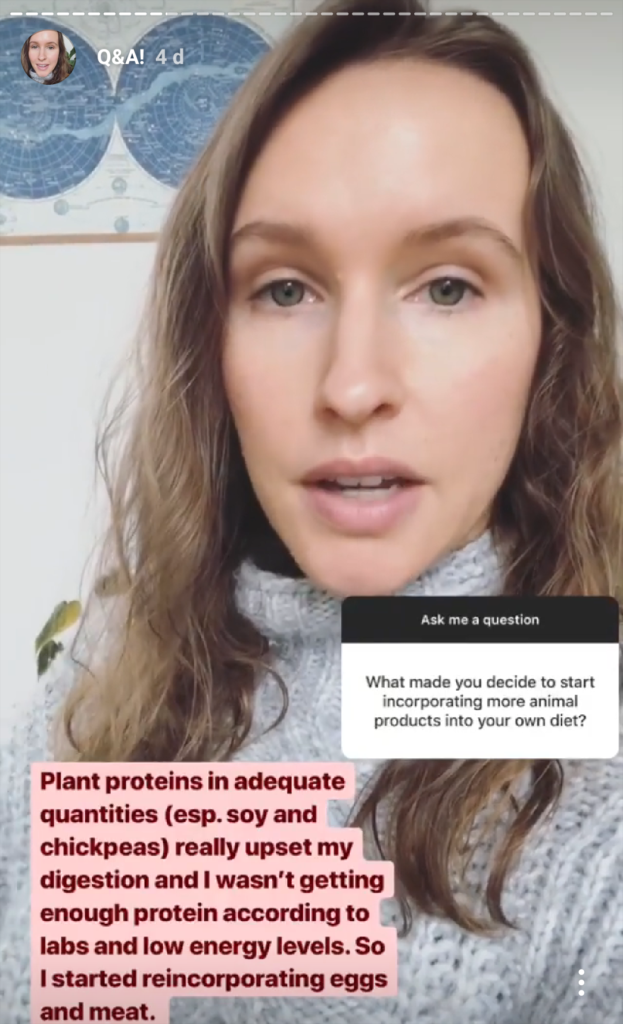Open the three-dot more options menu
This screenshot has width=623, height=1024.
(581, 982)
